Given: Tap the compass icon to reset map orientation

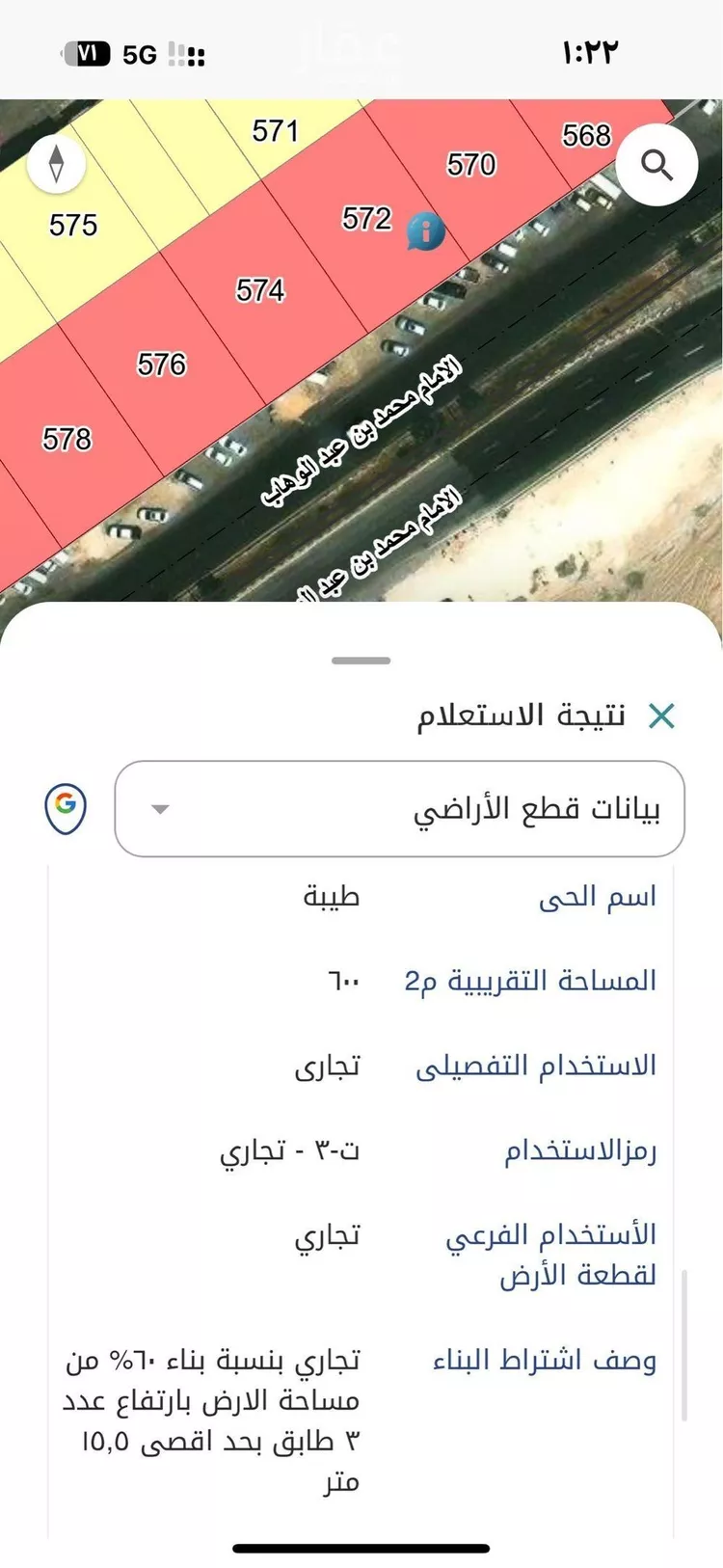Looking at the screenshot, I should click(57, 164).
